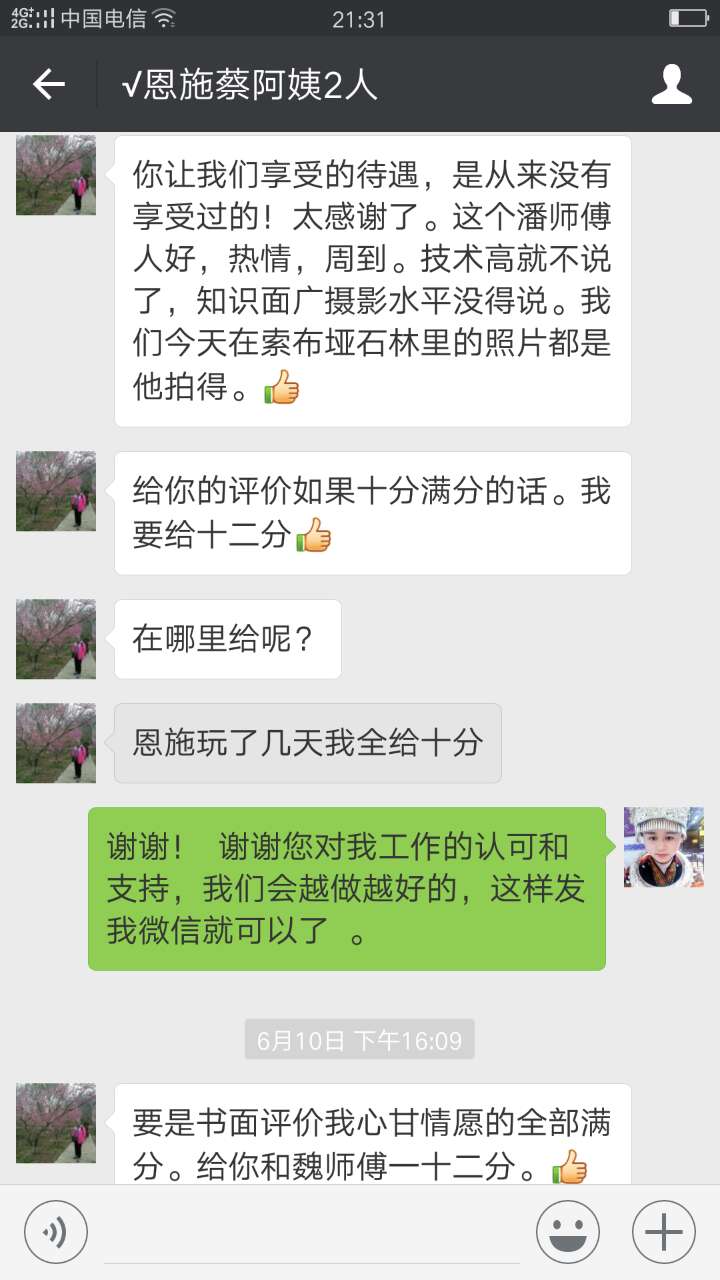Open chat info profile icon

671,85
